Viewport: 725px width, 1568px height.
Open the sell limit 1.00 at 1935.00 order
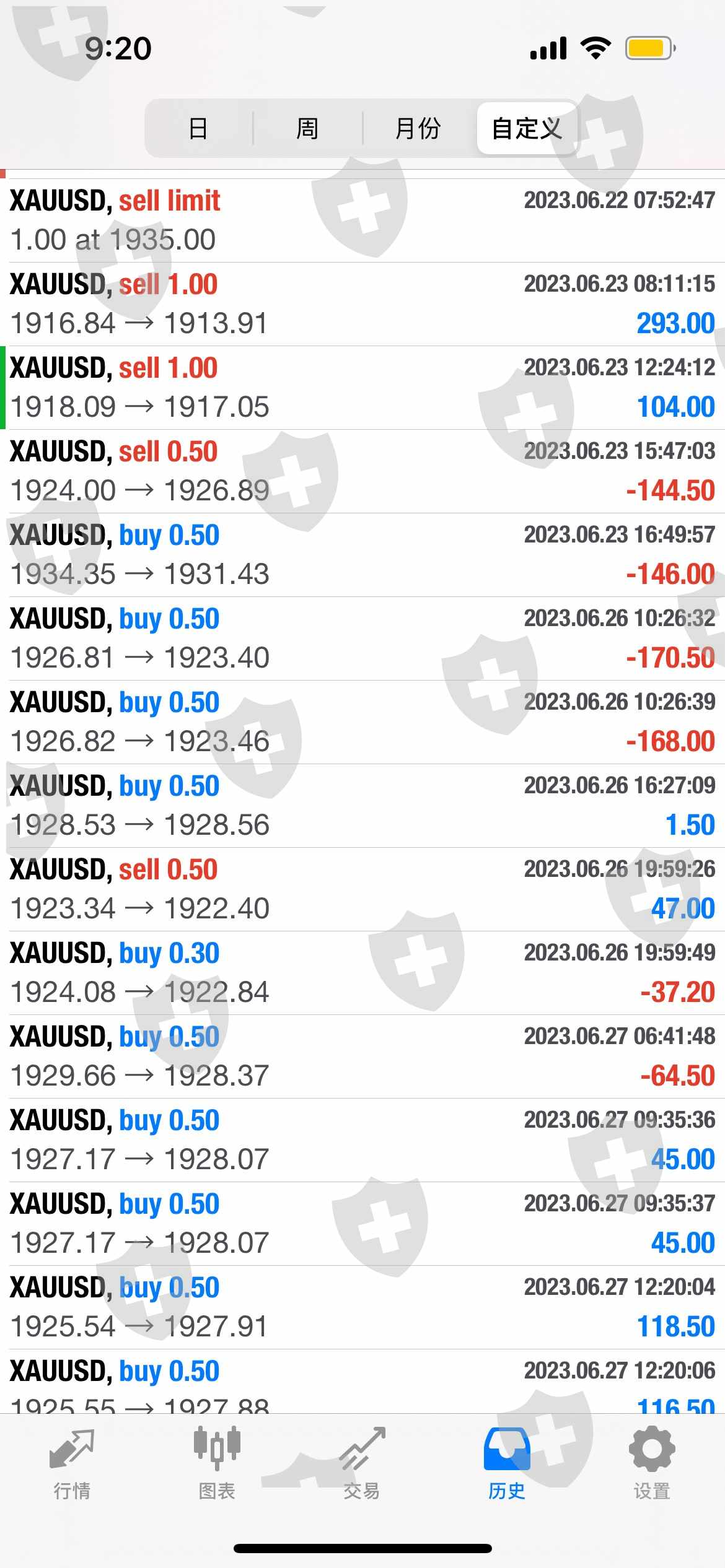[x=362, y=220]
